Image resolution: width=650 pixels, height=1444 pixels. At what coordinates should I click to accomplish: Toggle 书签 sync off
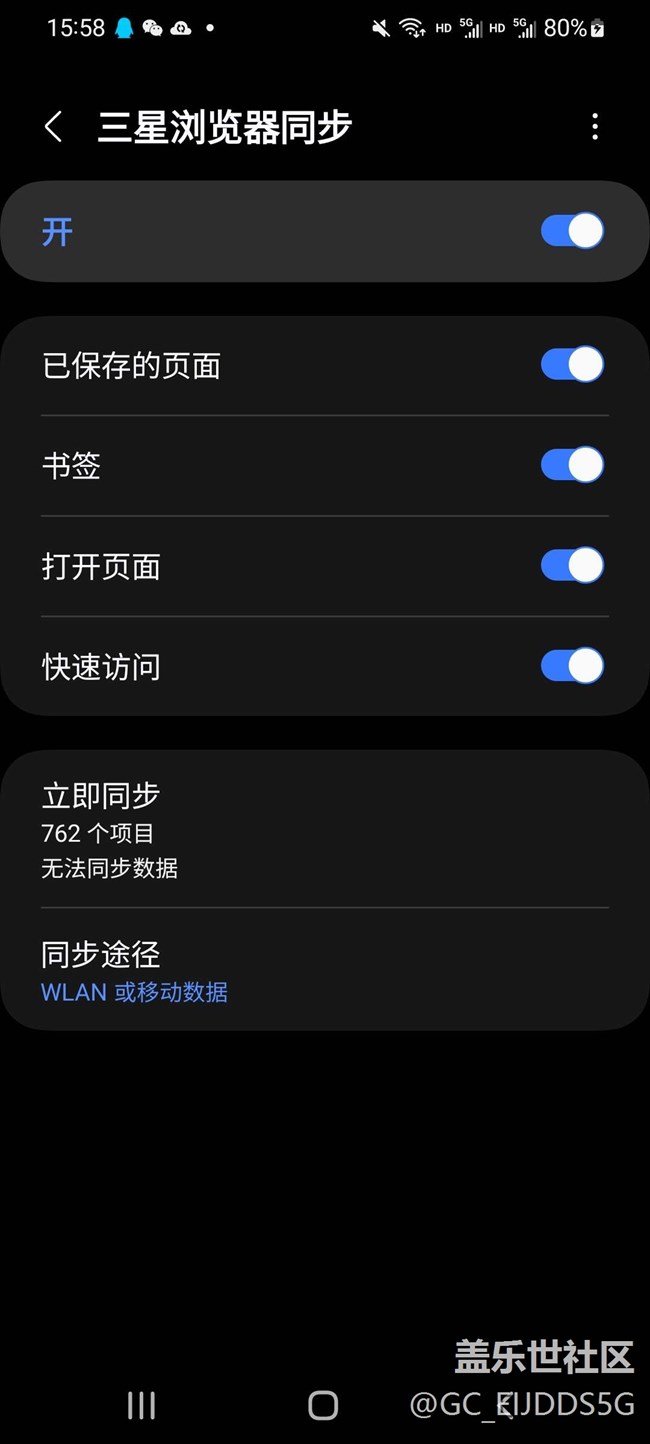click(x=572, y=465)
